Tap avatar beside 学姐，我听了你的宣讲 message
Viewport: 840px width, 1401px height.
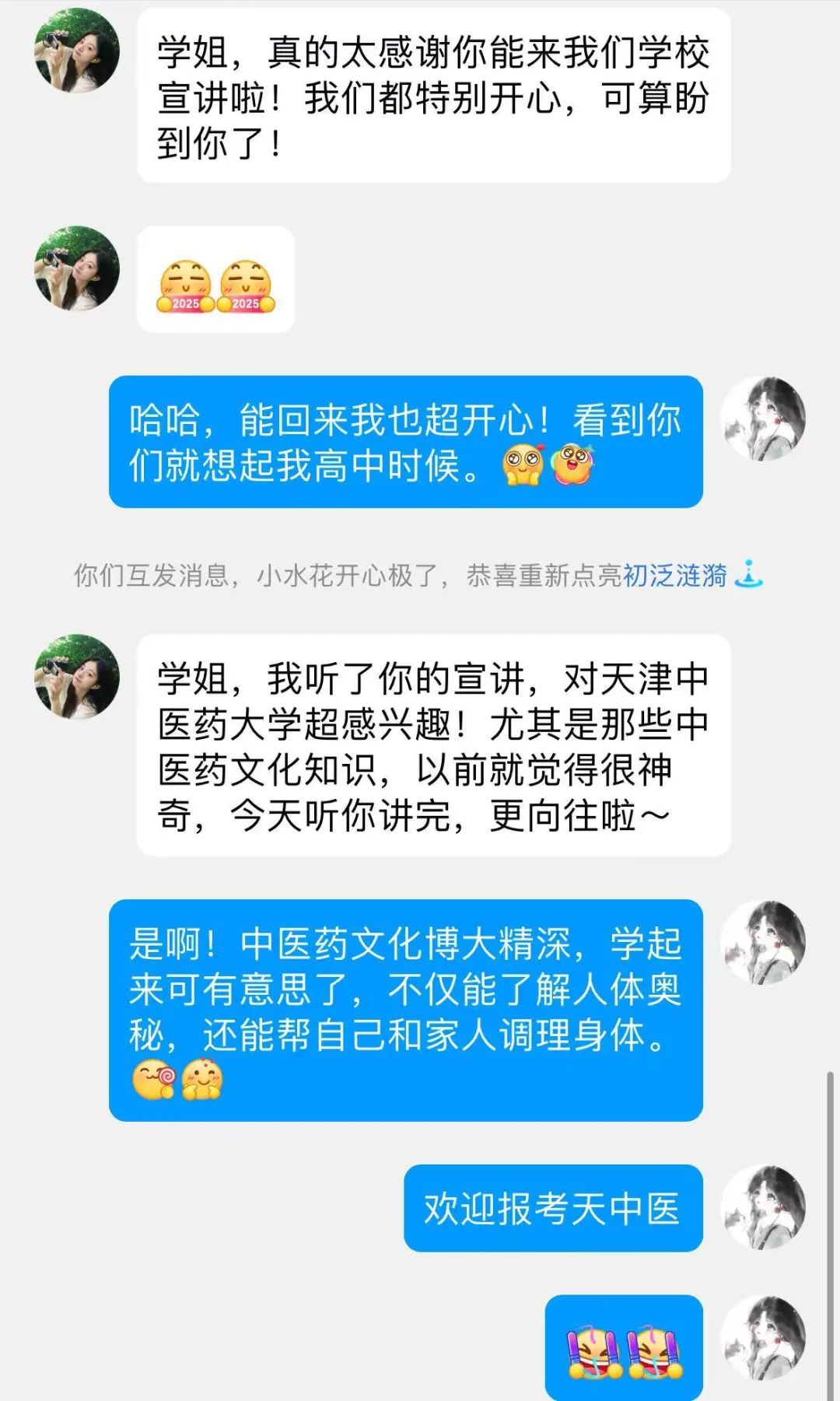[x=77, y=676]
